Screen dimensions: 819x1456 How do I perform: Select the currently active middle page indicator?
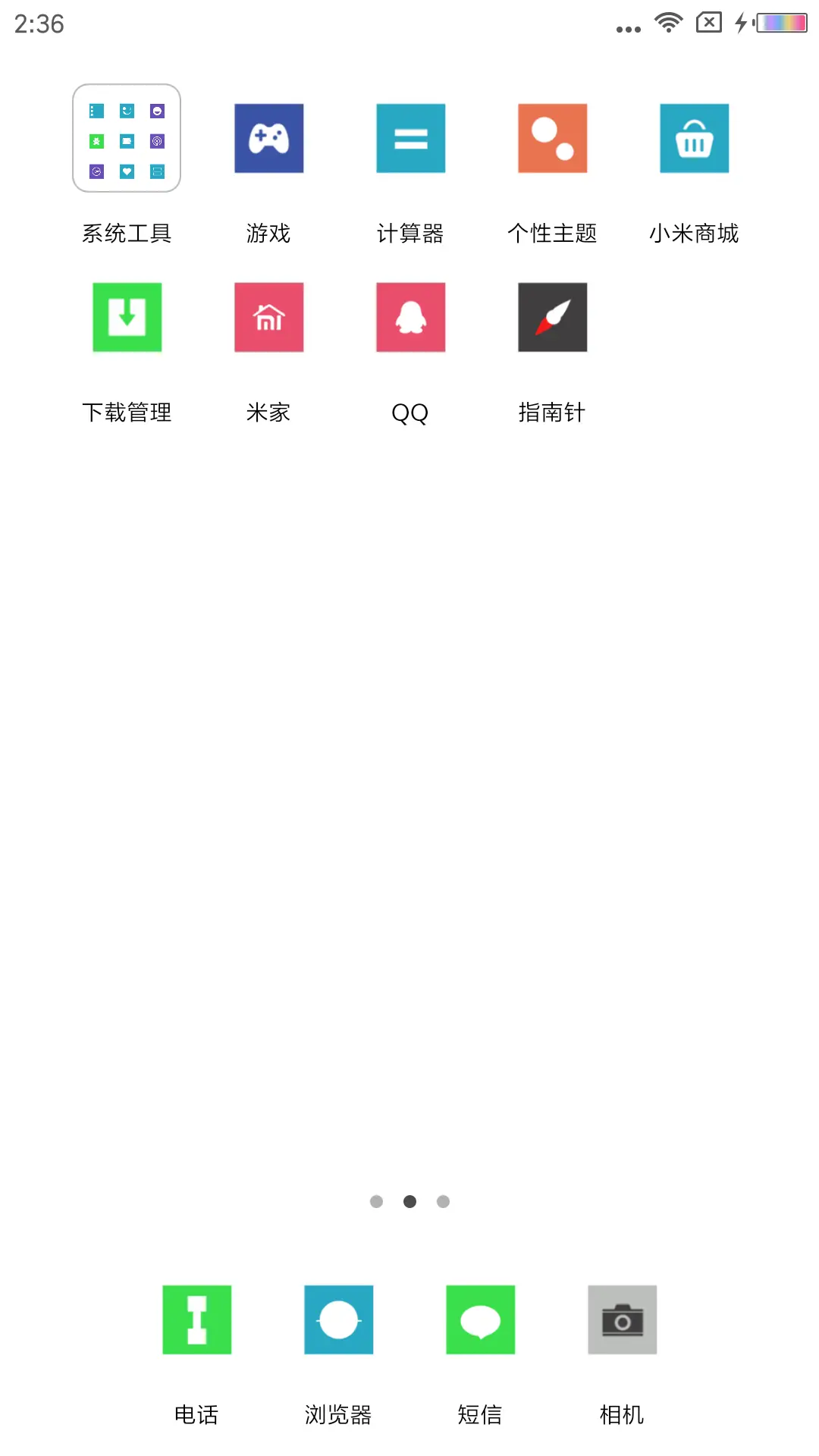click(x=409, y=1201)
